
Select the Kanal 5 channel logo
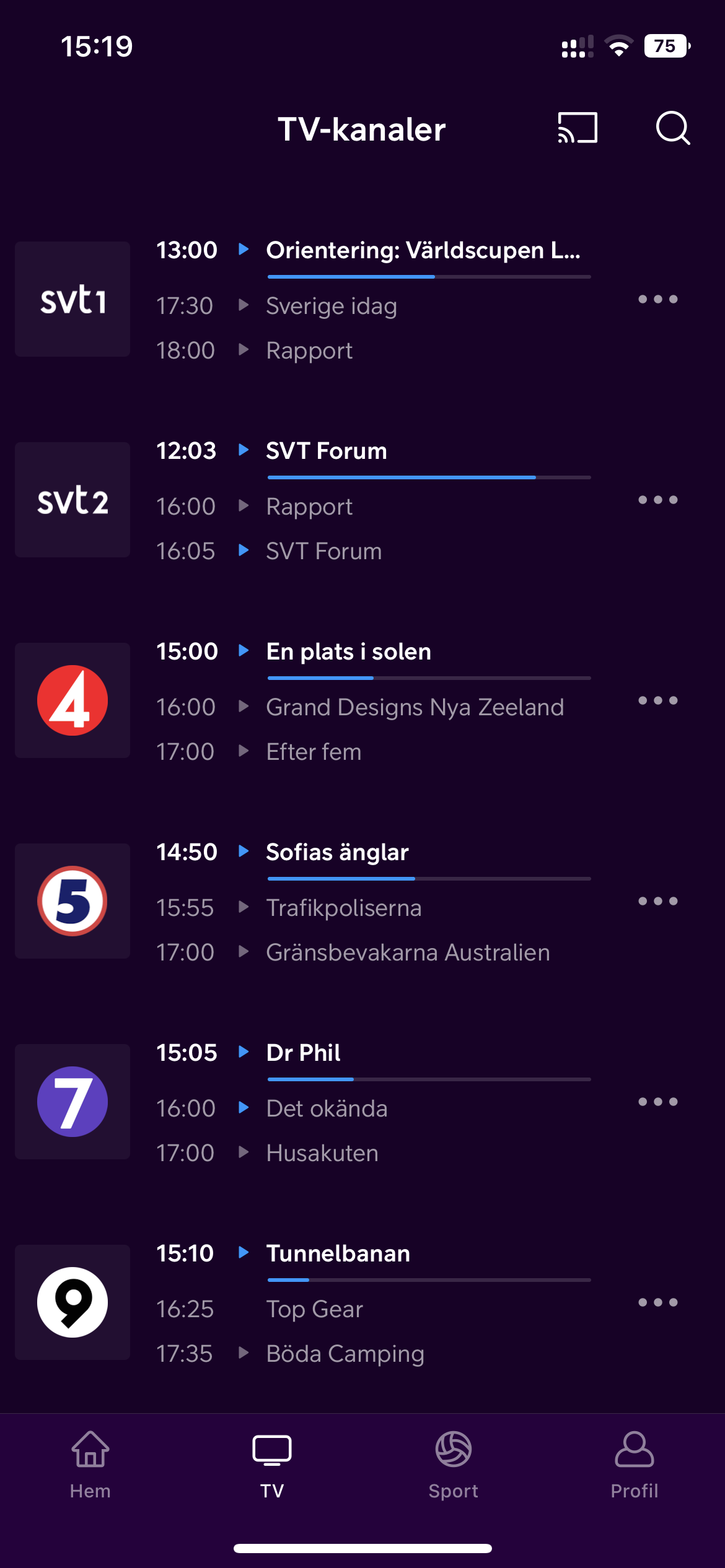(72, 901)
